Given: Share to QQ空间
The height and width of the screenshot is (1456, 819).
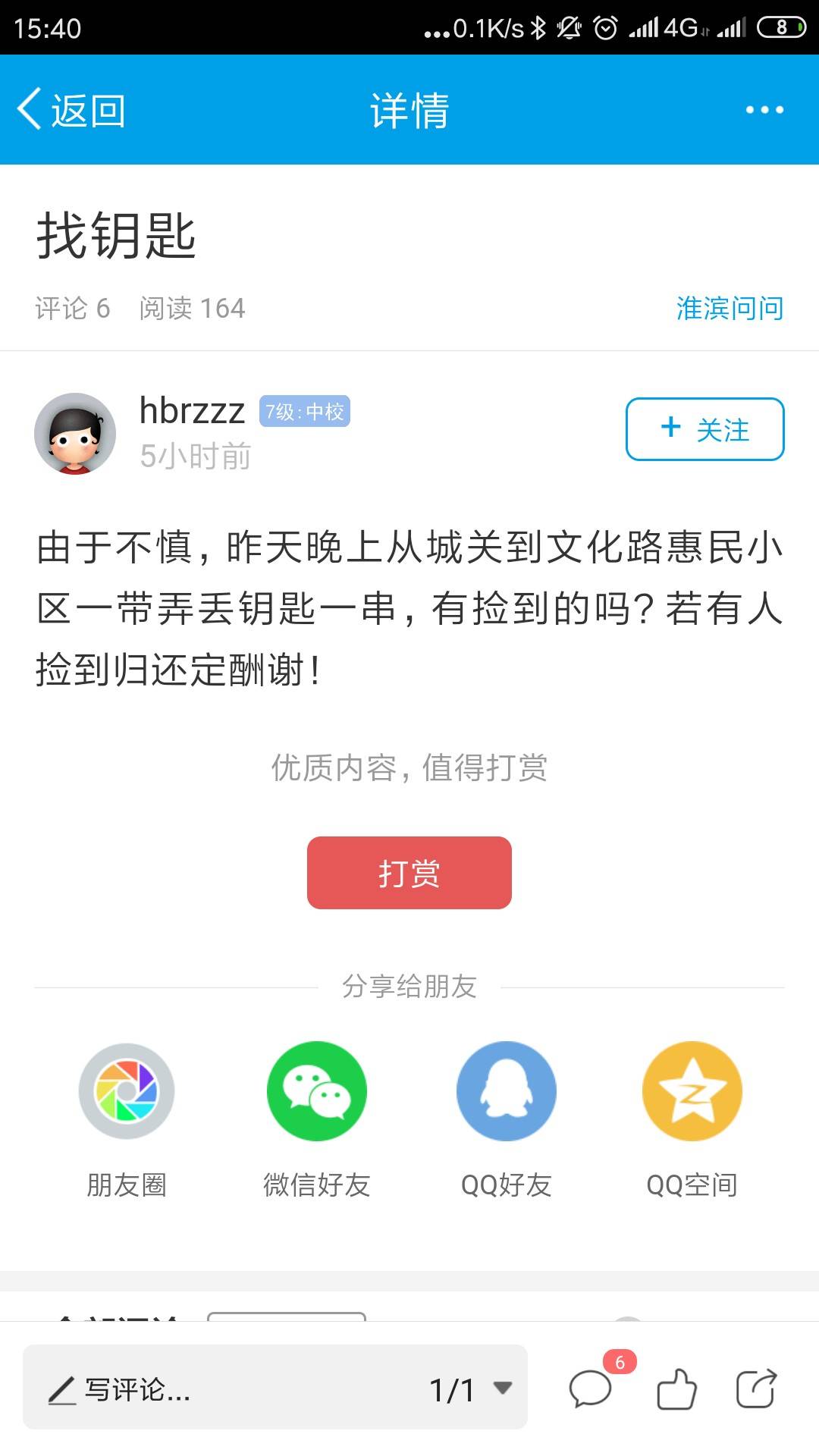Looking at the screenshot, I should point(692,1091).
